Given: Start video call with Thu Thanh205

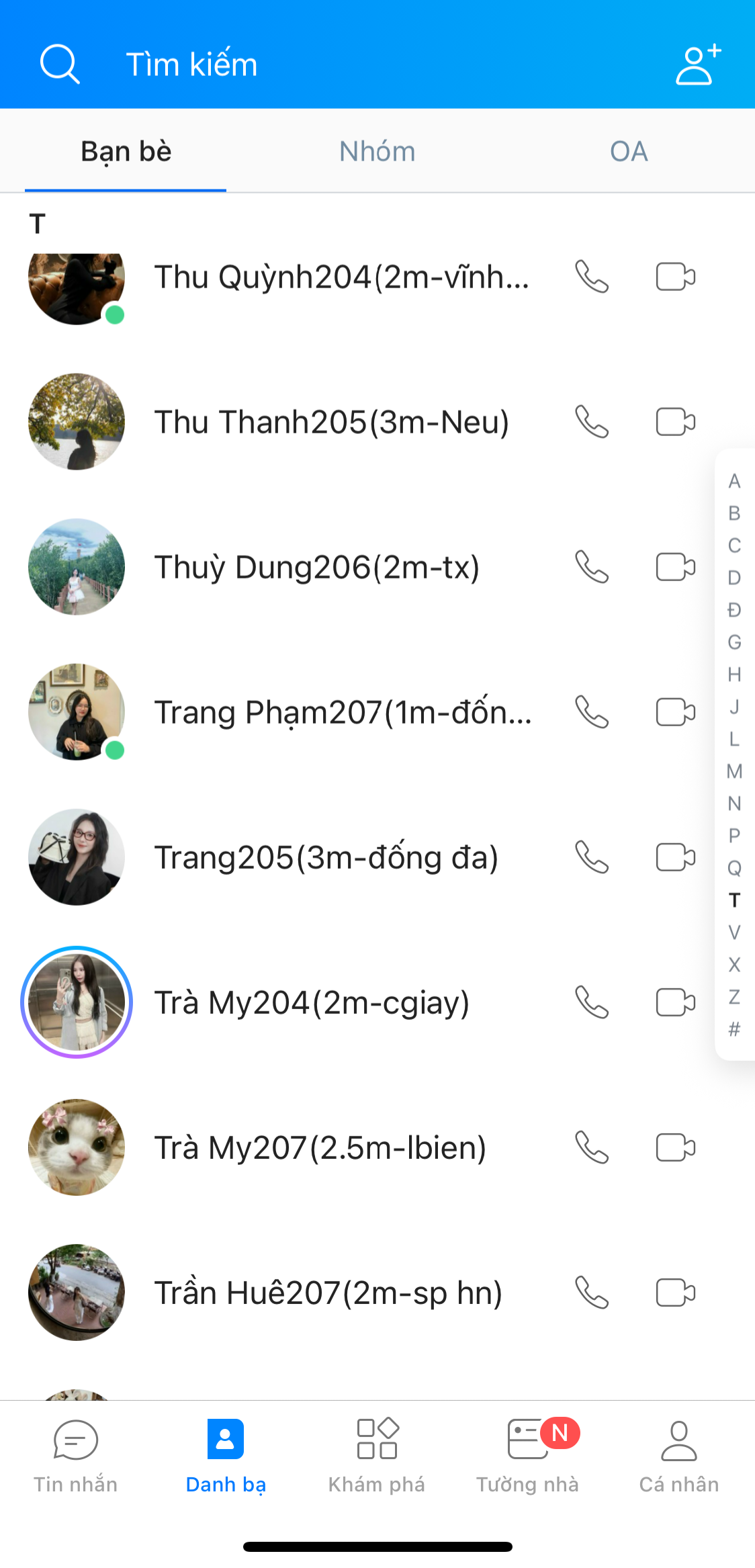Looking at the screenshot, I should click(675, 422).
